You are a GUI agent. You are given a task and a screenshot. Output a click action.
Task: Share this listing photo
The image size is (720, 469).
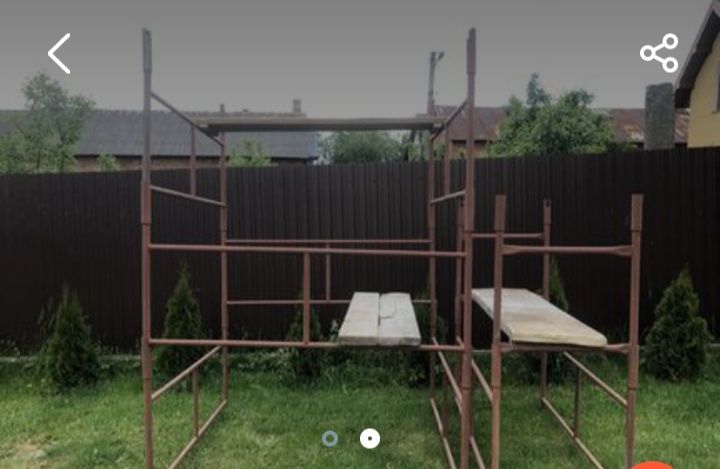(659, 53)
